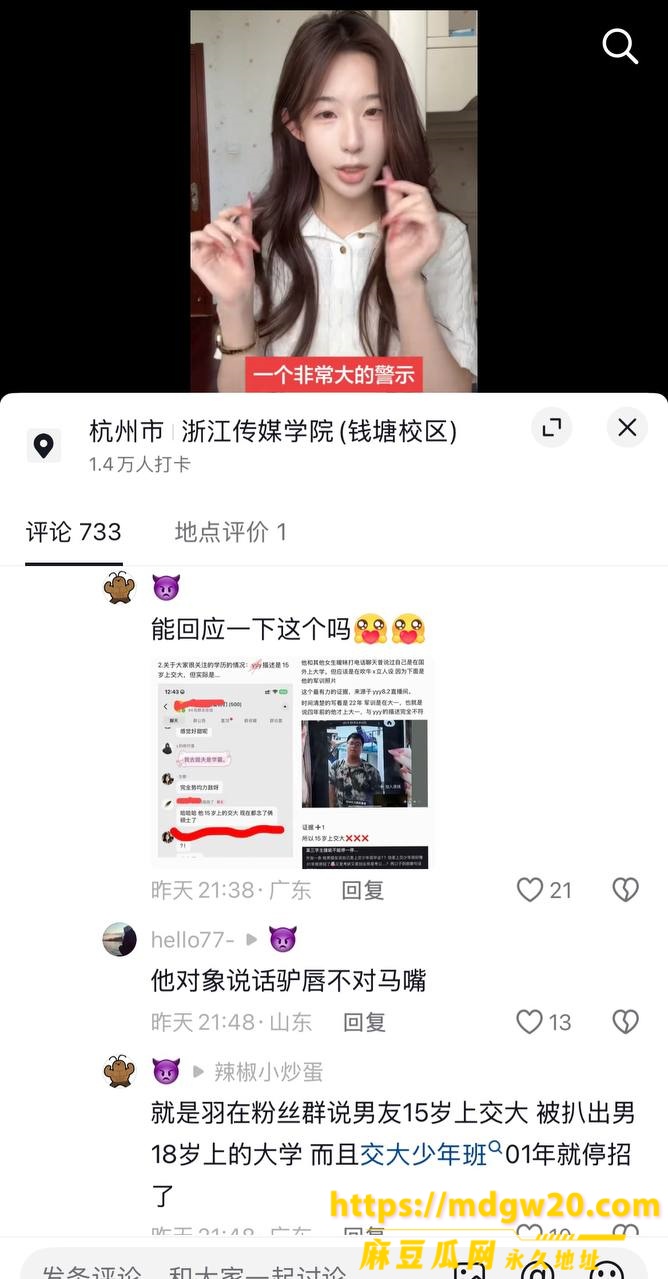Viewport: 668px width, 1279px height.
Task: Reply to hello77-'s comment
Action: pyautogui.click(x=364, y=1022)
